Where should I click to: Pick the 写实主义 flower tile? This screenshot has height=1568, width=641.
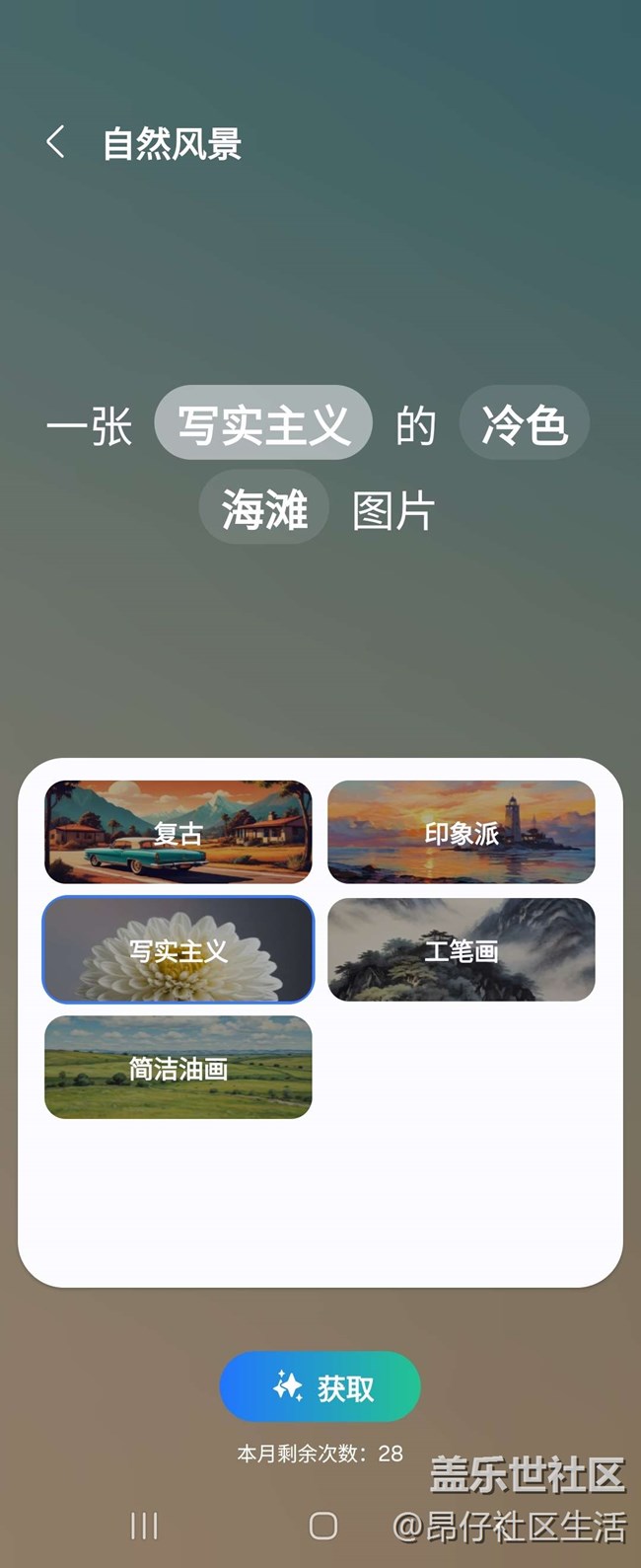pos(178,949)
